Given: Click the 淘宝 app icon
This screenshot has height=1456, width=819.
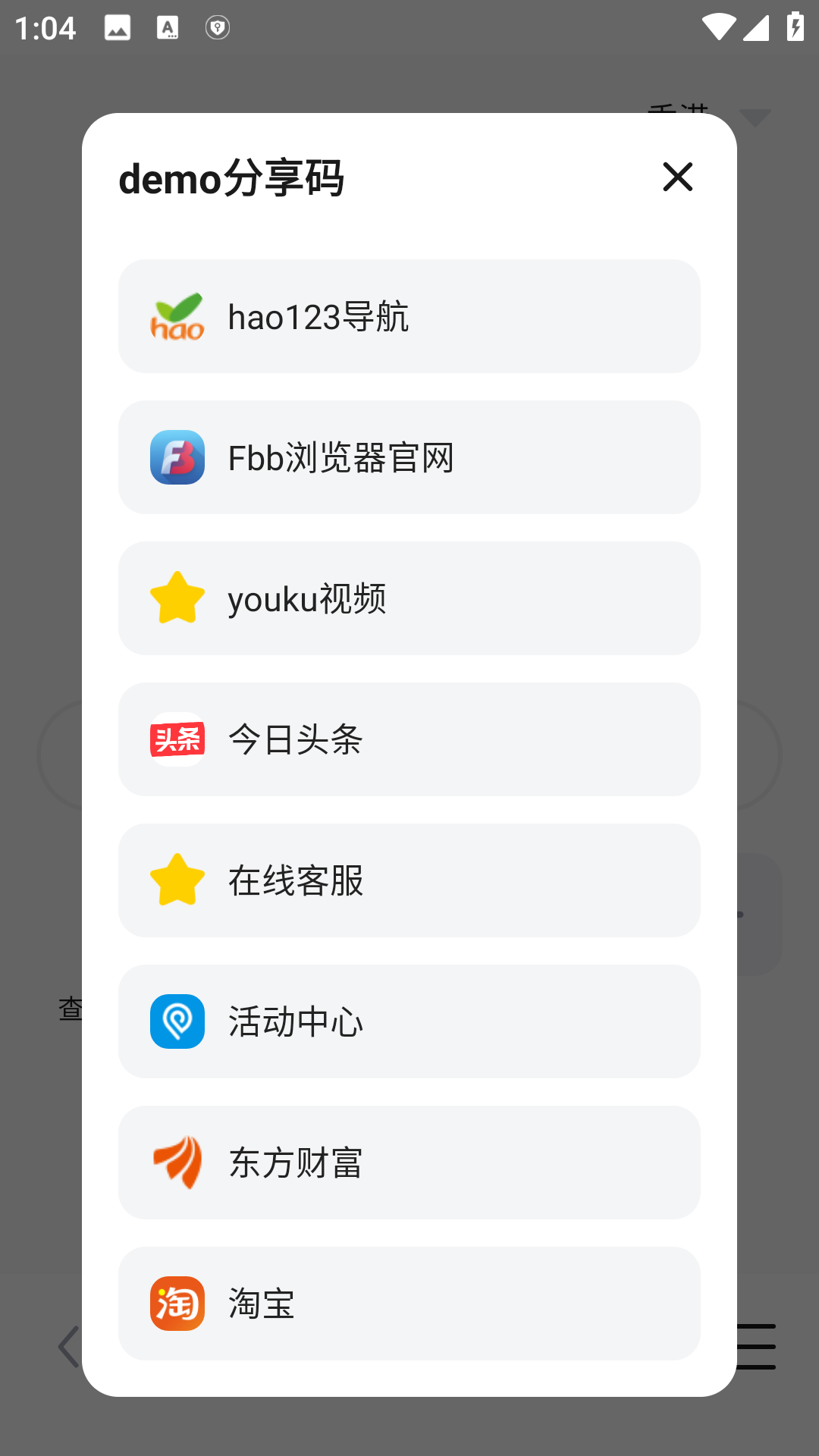Looking at the screenshot, I should pyautogui.click(x=177, y=1304).
